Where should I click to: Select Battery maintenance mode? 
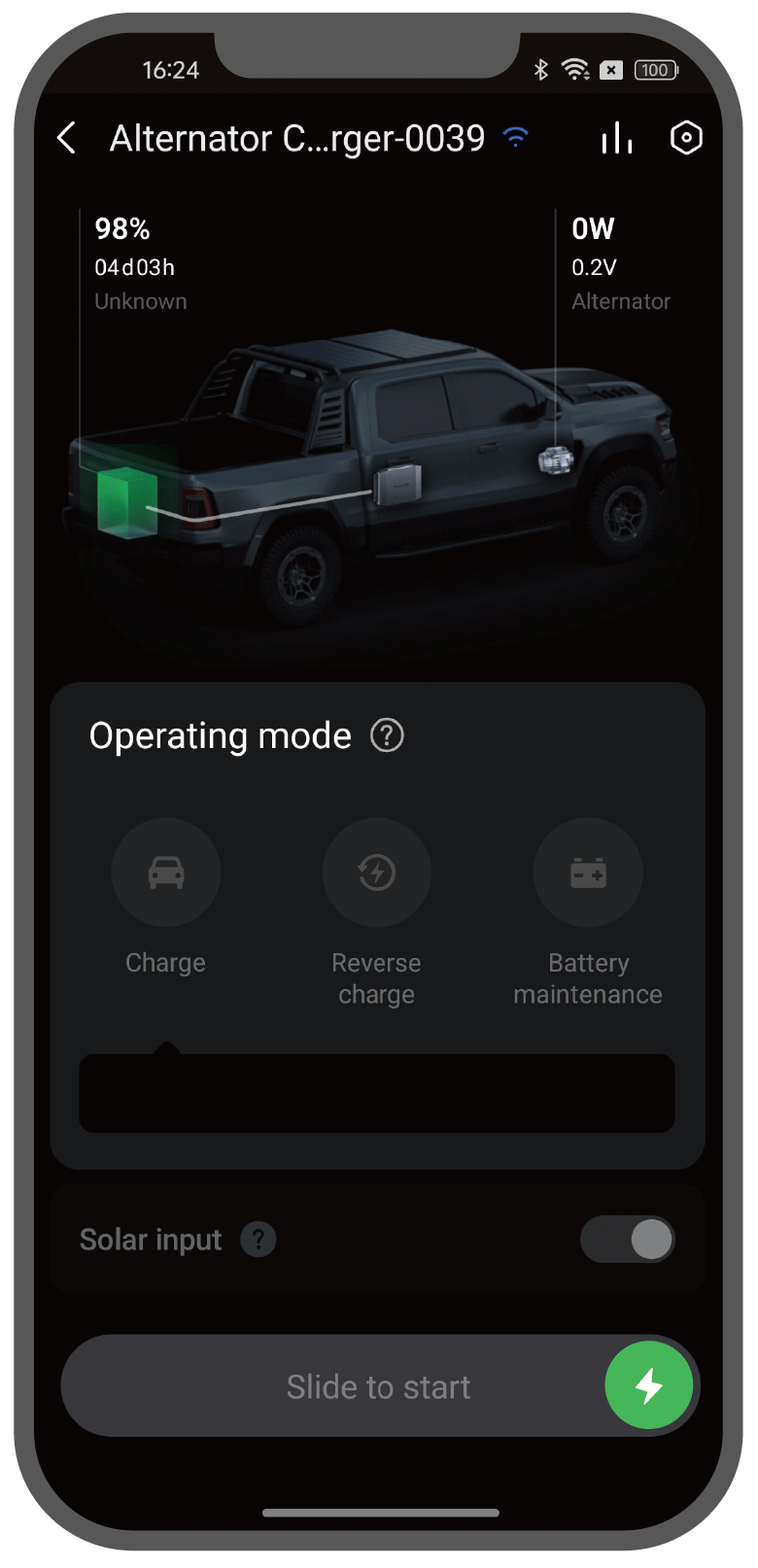pyautogui.click(x=588, y=872)
